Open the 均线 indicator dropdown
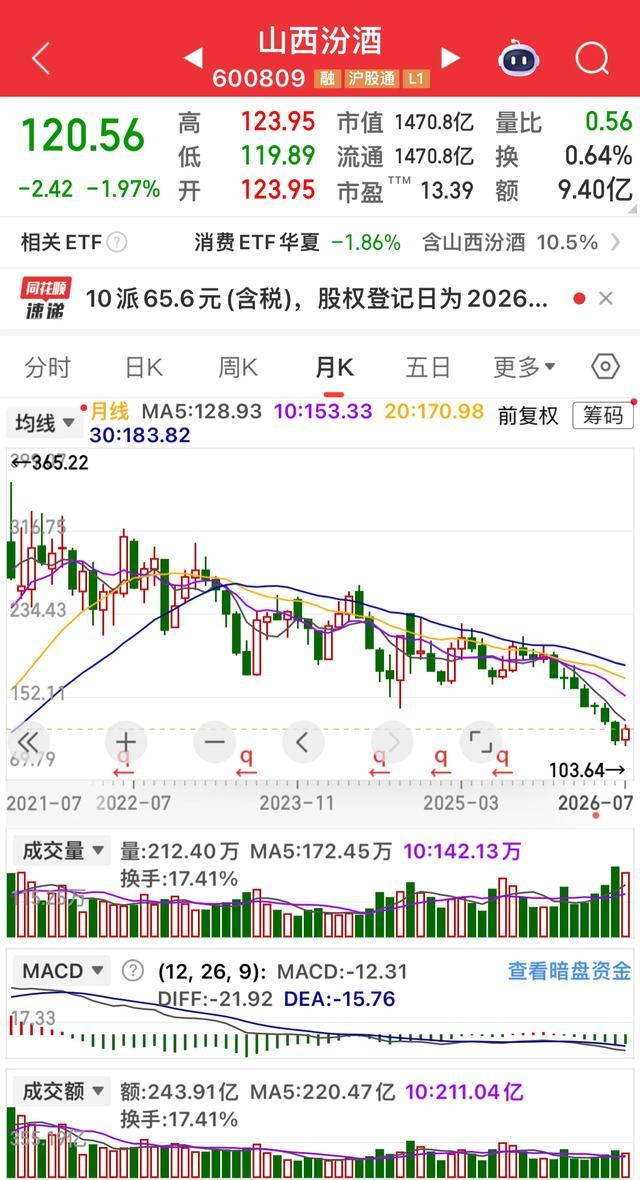The image size is (640, 1180). click(x=45, y=423)
